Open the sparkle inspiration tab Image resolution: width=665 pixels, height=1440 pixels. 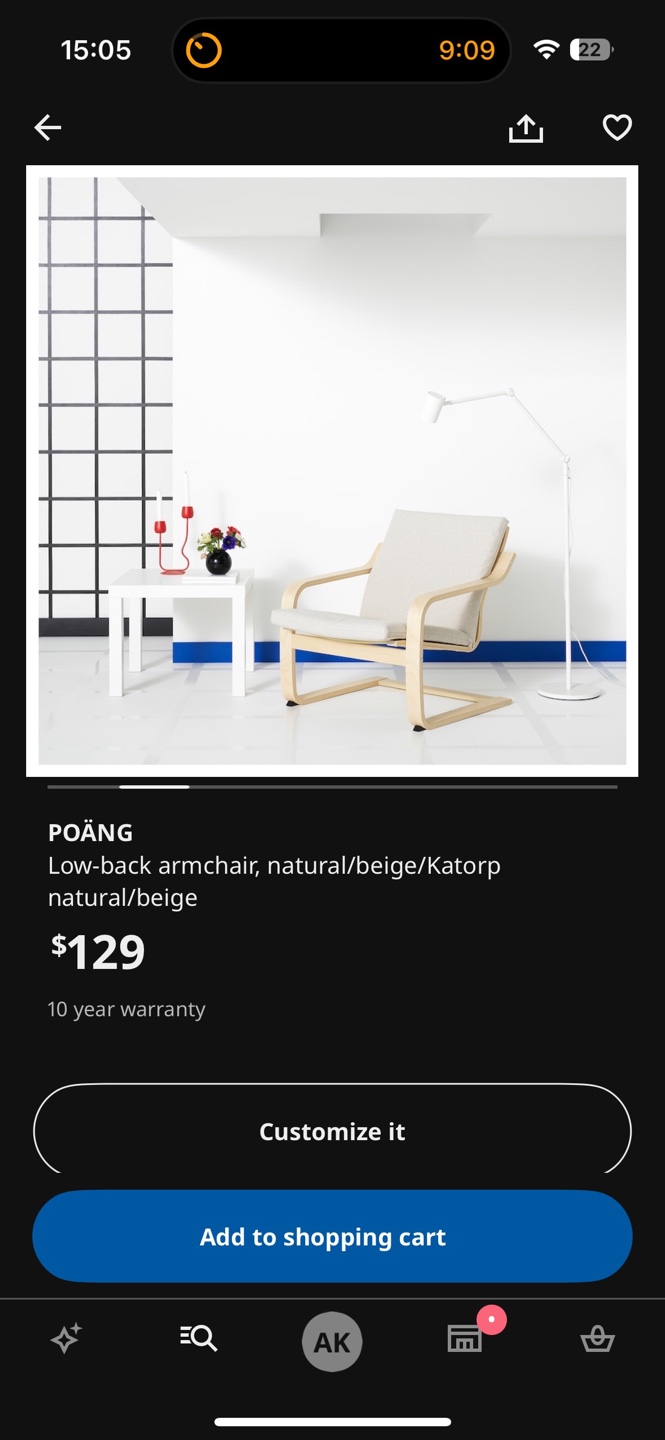point(66,1338)
